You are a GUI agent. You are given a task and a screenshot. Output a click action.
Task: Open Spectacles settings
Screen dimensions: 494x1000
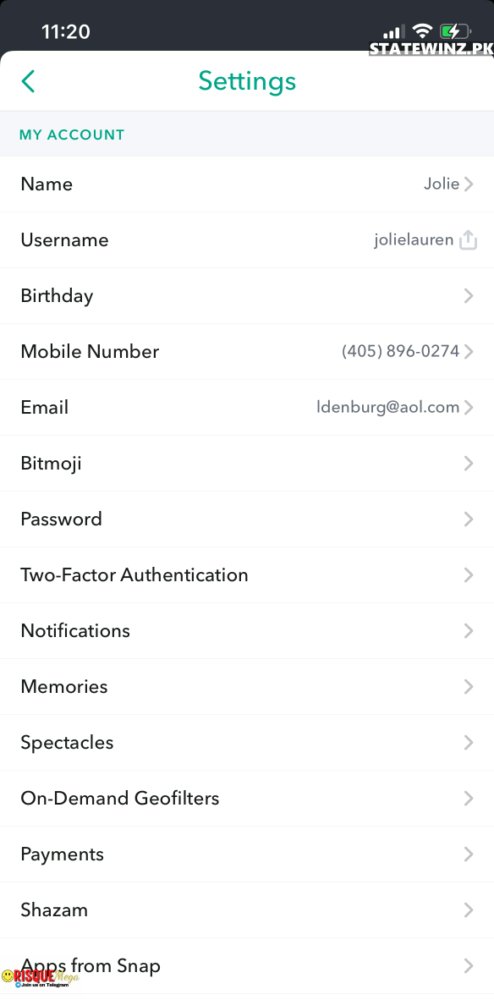click(247, 742)
